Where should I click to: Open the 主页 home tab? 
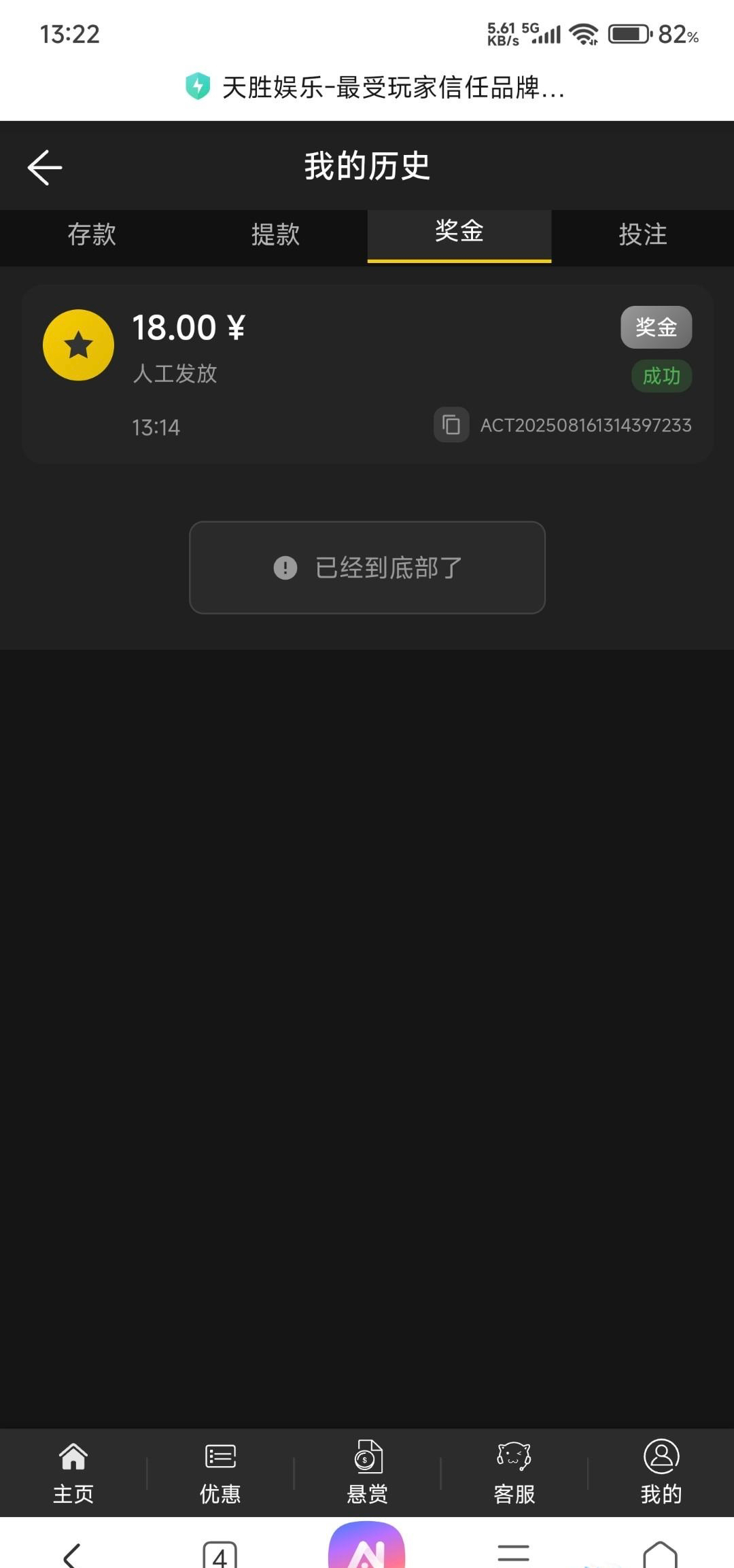[x=73, y=1472]
